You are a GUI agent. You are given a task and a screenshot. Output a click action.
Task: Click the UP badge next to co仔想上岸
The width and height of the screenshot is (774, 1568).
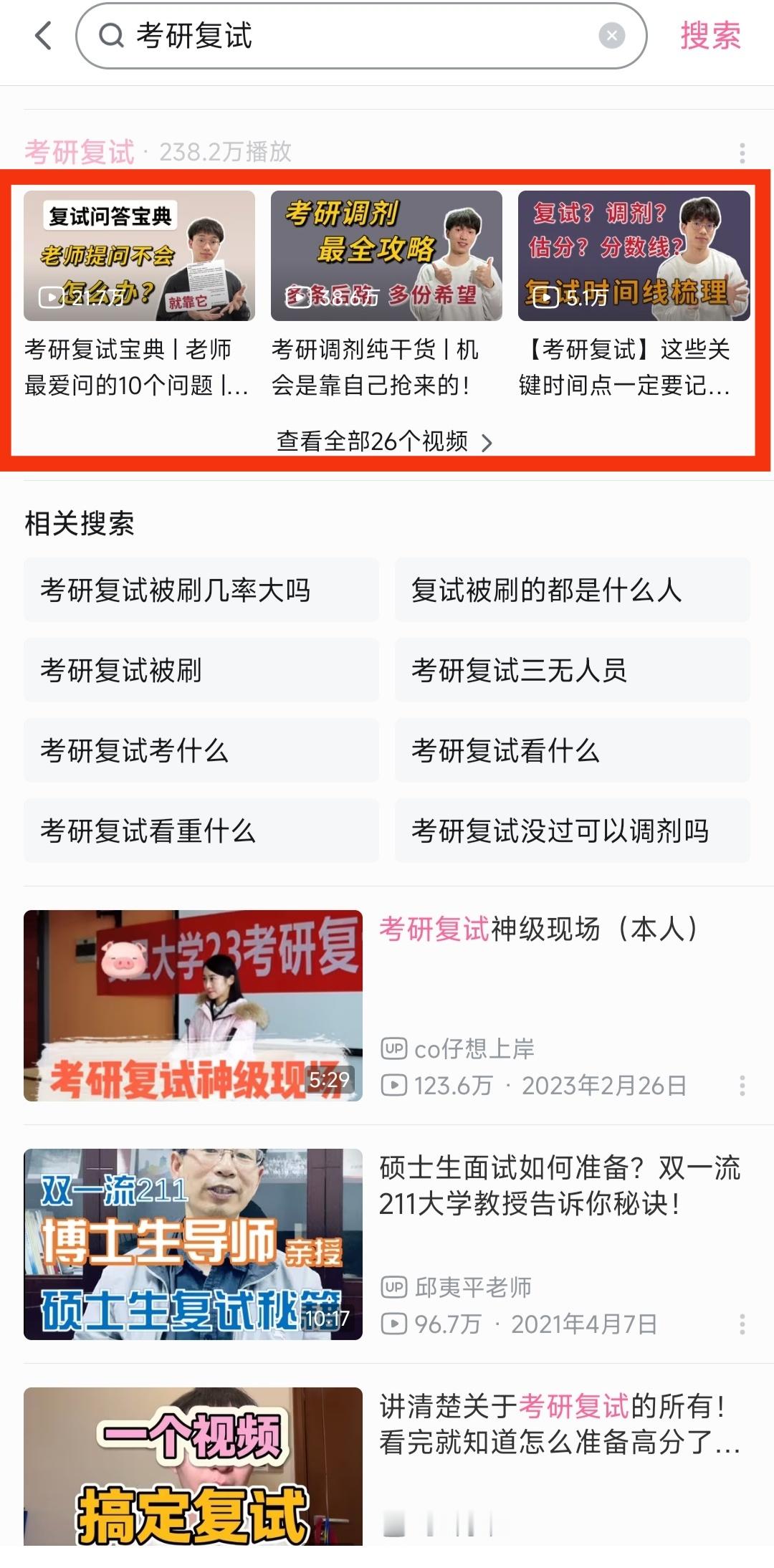pyautogui.click(x=395, y=1048)
